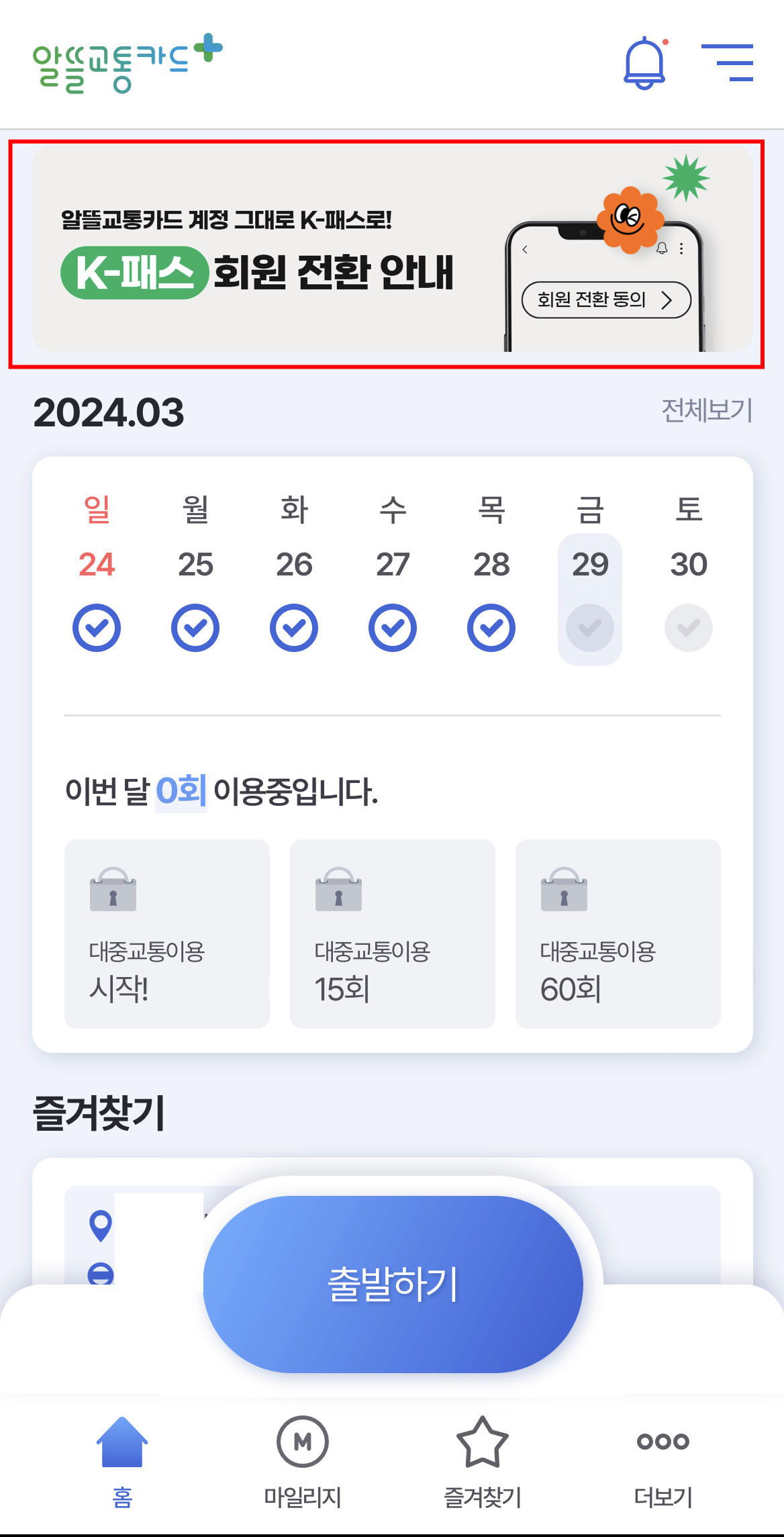The image size is (784, 1537).
Task: Open the 마일리지 mileage icon
Action: pos(302,1441)
